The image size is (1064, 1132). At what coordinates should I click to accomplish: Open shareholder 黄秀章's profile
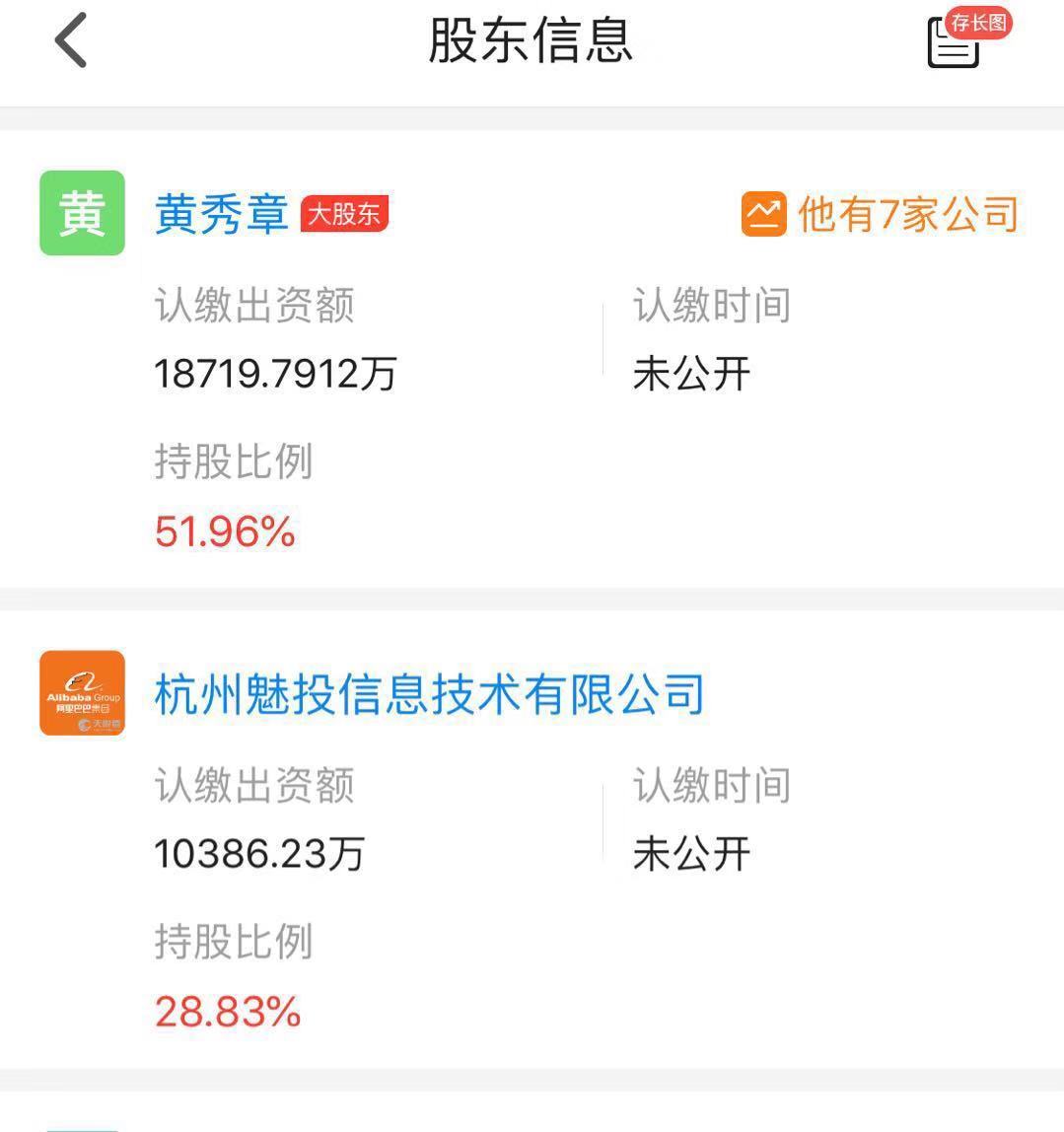tap(221, 214)
